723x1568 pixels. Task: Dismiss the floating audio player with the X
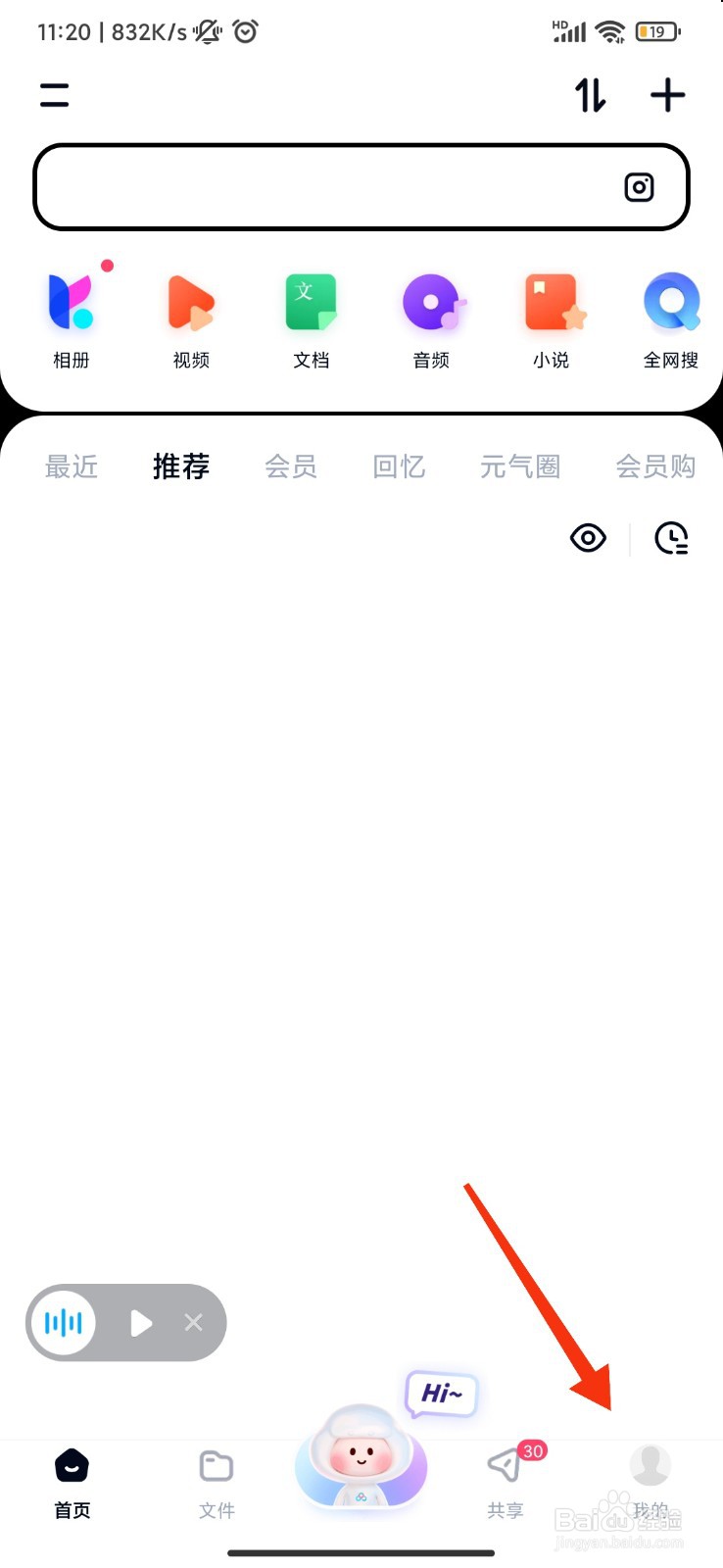click(193, 1322)
